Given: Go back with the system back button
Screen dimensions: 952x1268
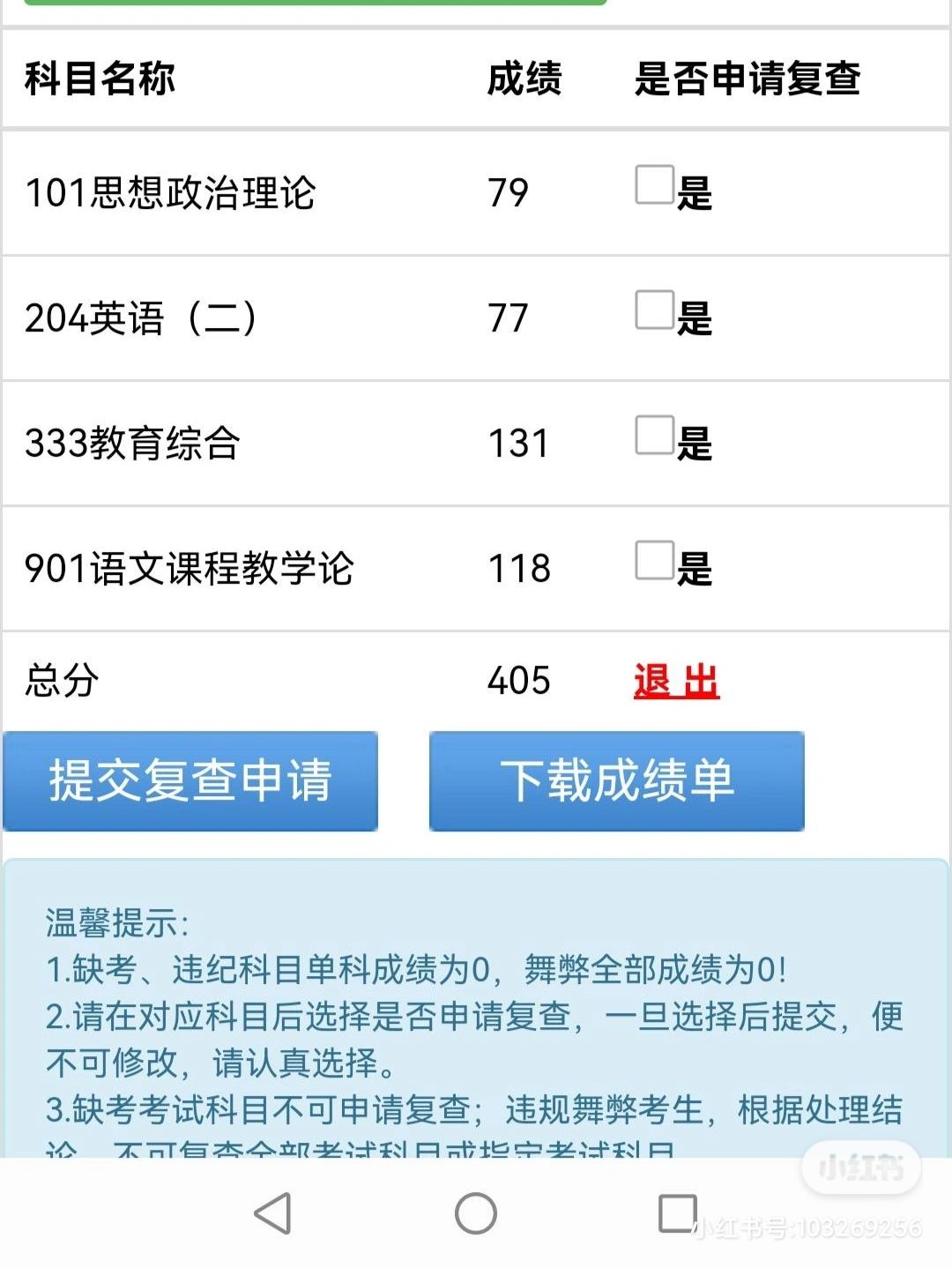Looking at the screenshot, I should tap(273, 1213).
